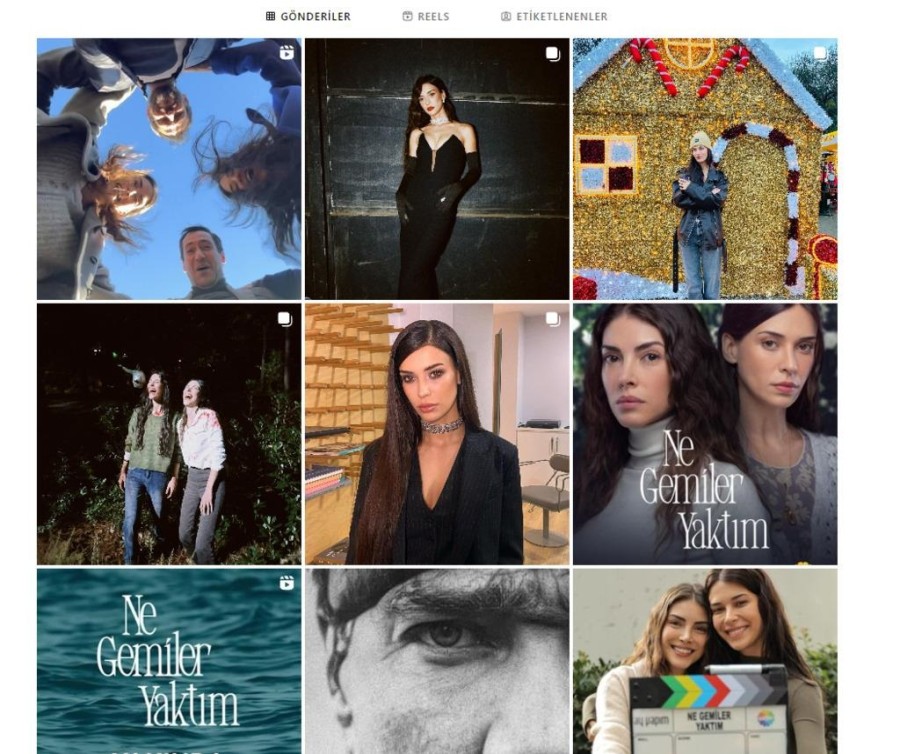The image size is (900, 754).
Task: Open the night photo of two women
Action: 169,434
